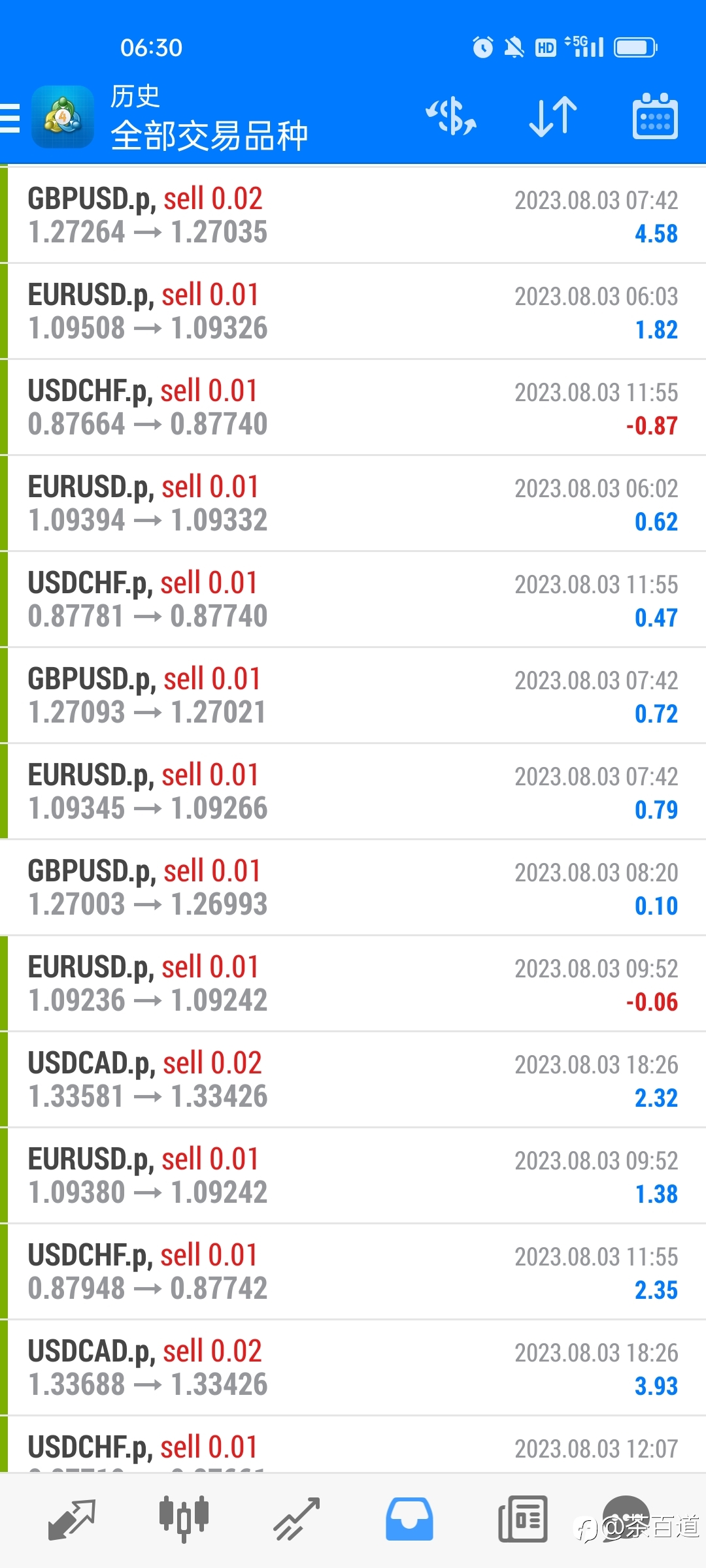Open USDCAD.p trade with 2.32 profit

coord(353,1080)
